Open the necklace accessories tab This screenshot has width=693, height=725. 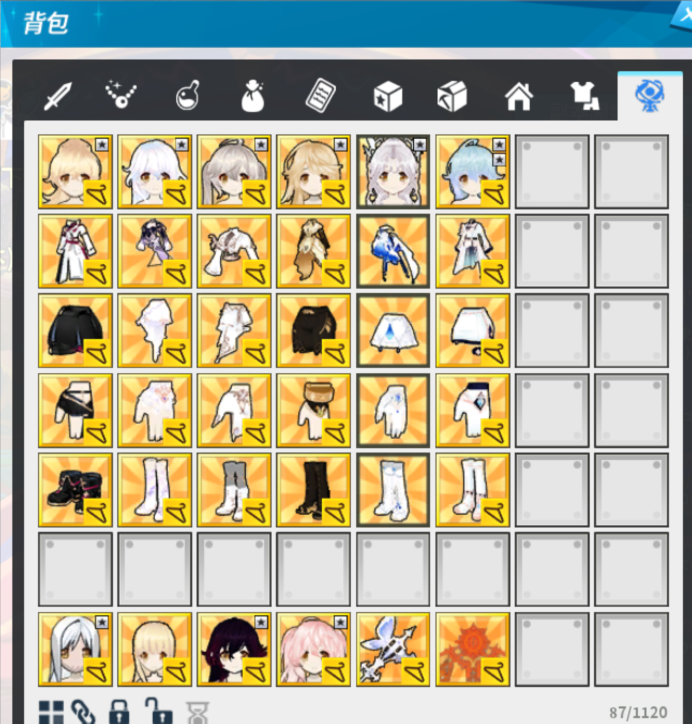[123, 97]
